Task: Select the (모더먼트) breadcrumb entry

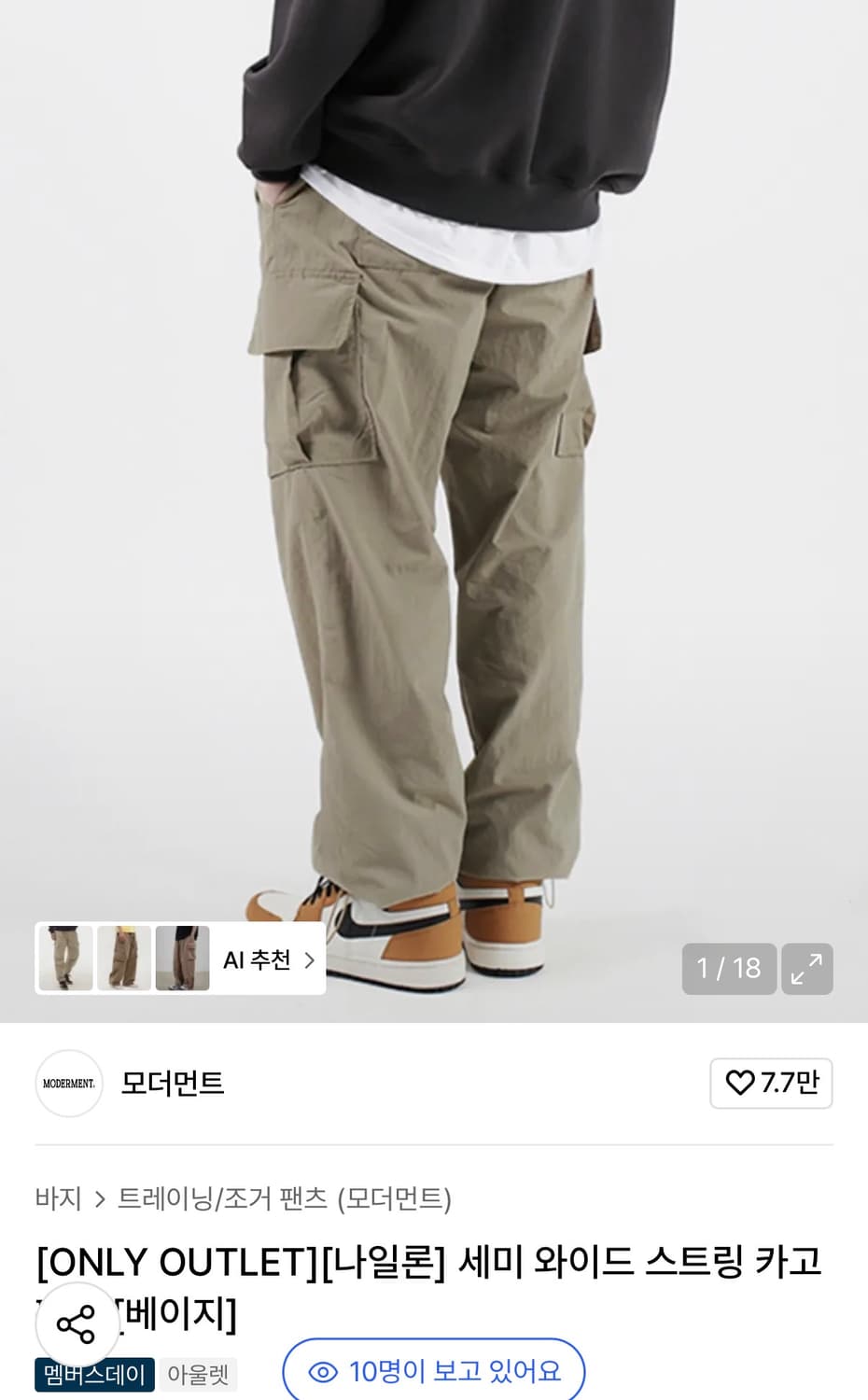Action: coord(396,1197)
